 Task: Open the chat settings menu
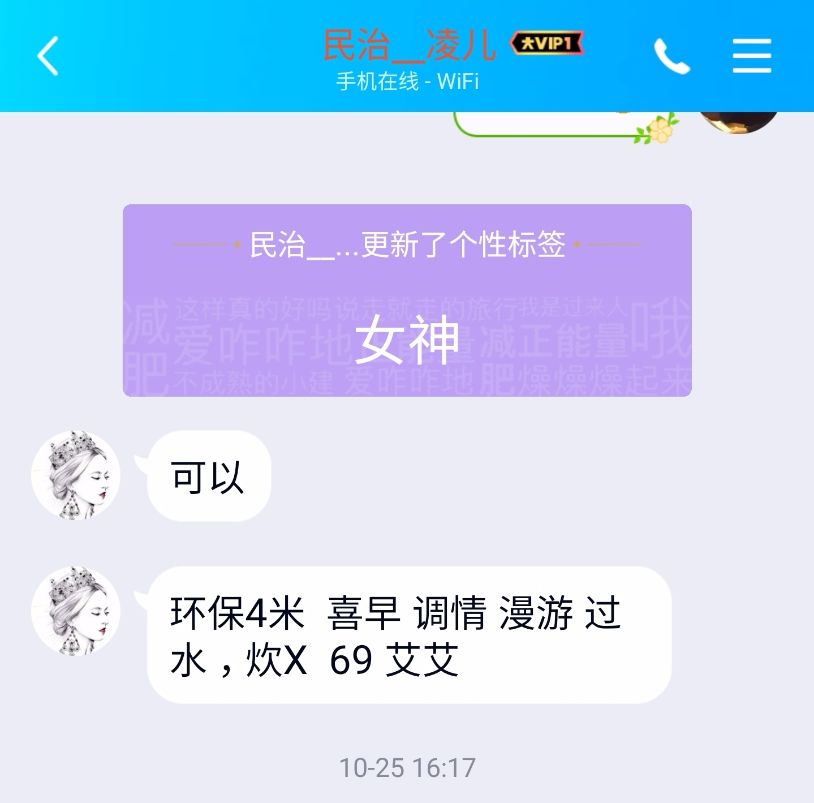tap(752, 56)
